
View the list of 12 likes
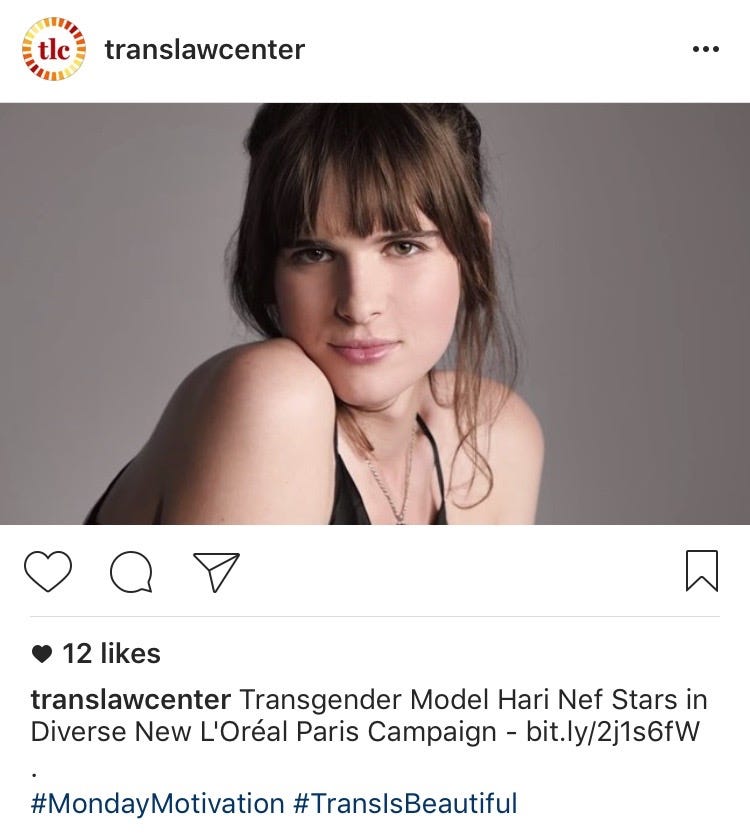coord(110,654)
